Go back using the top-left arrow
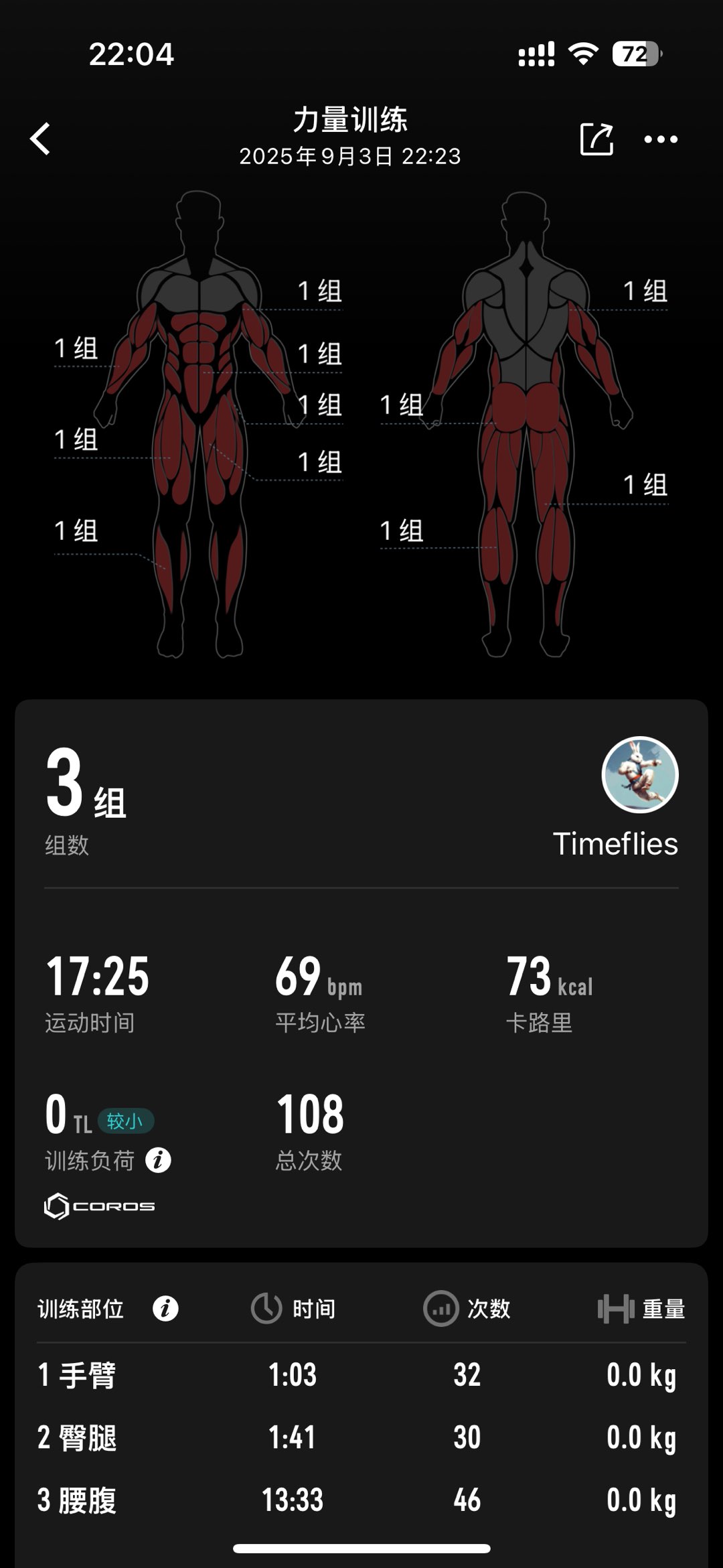 pyautogui.click(x=40, y=139)
